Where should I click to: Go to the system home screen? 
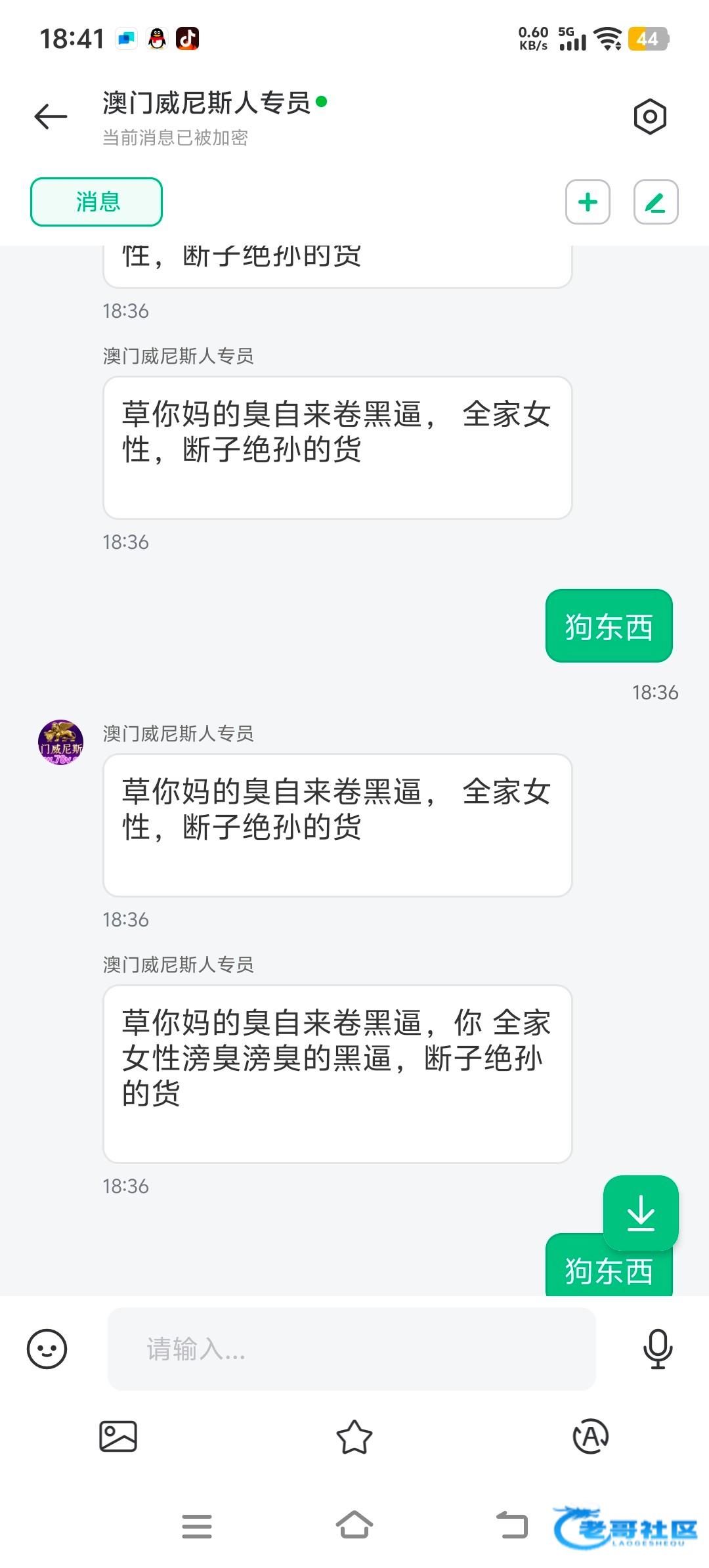pos(354,1525)
